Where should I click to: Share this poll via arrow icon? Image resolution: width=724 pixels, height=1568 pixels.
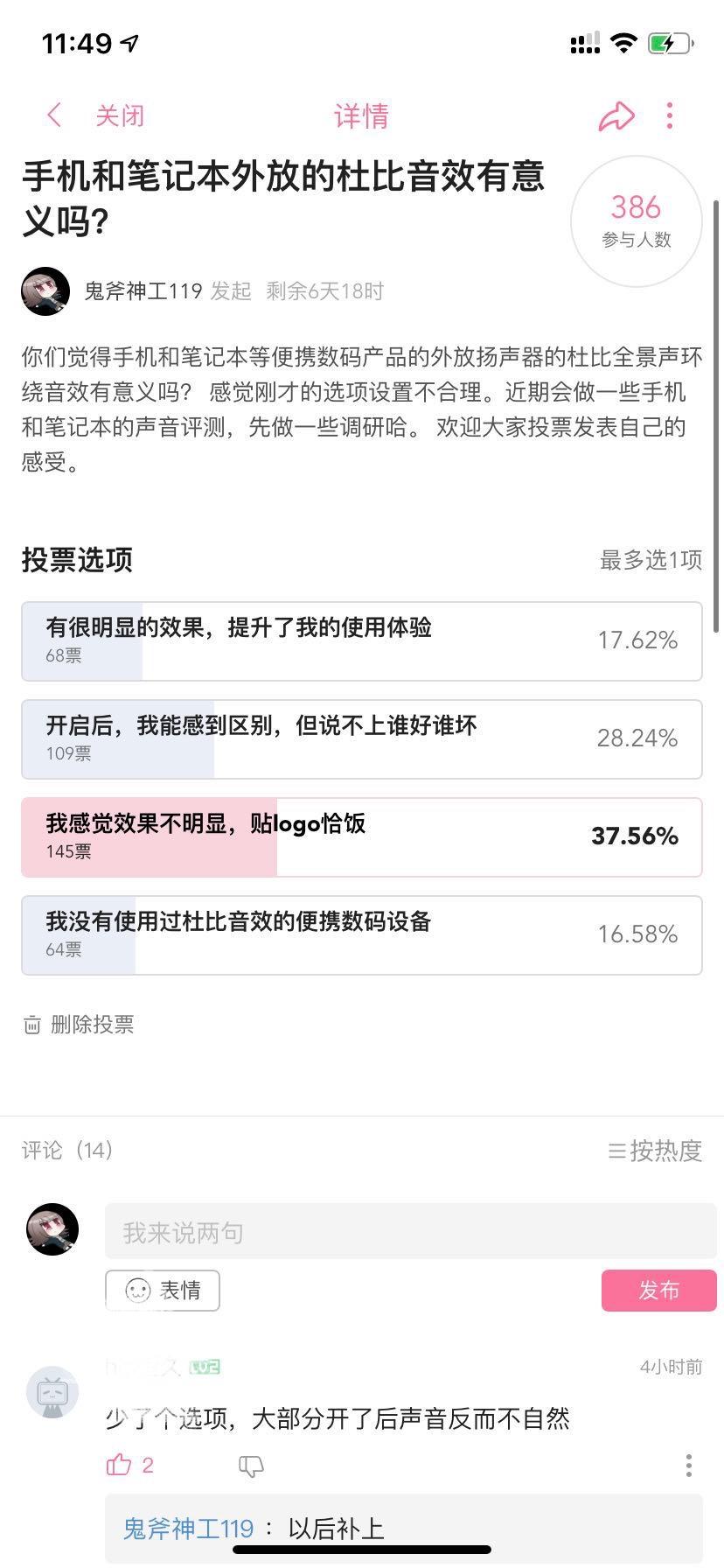click(x=616, y=115)
